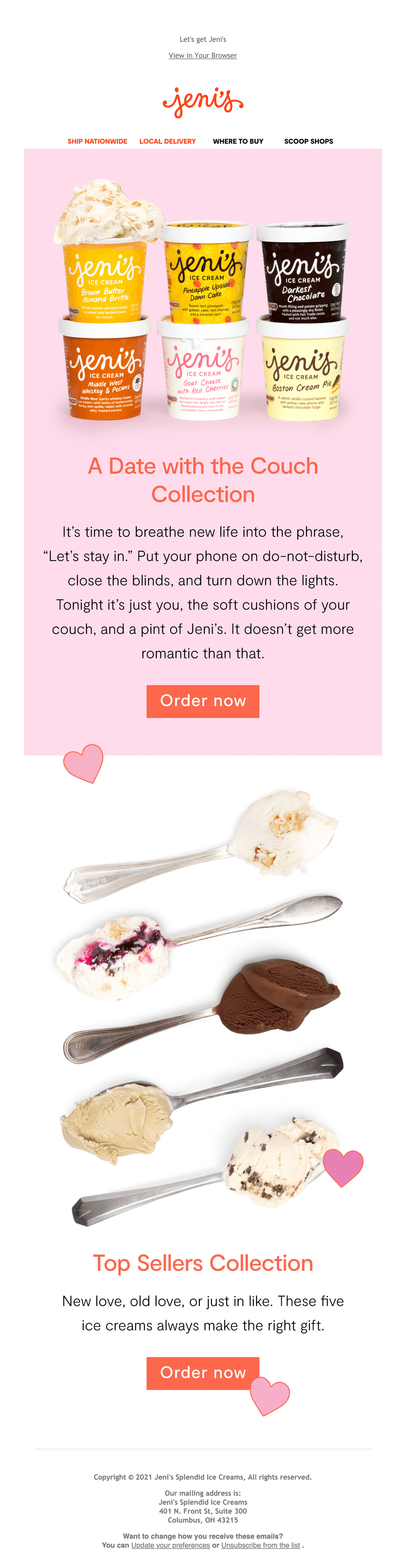406x1568 pixels.
Task: Open the Ship Nationwide menu item
Action: click(97, 141)
